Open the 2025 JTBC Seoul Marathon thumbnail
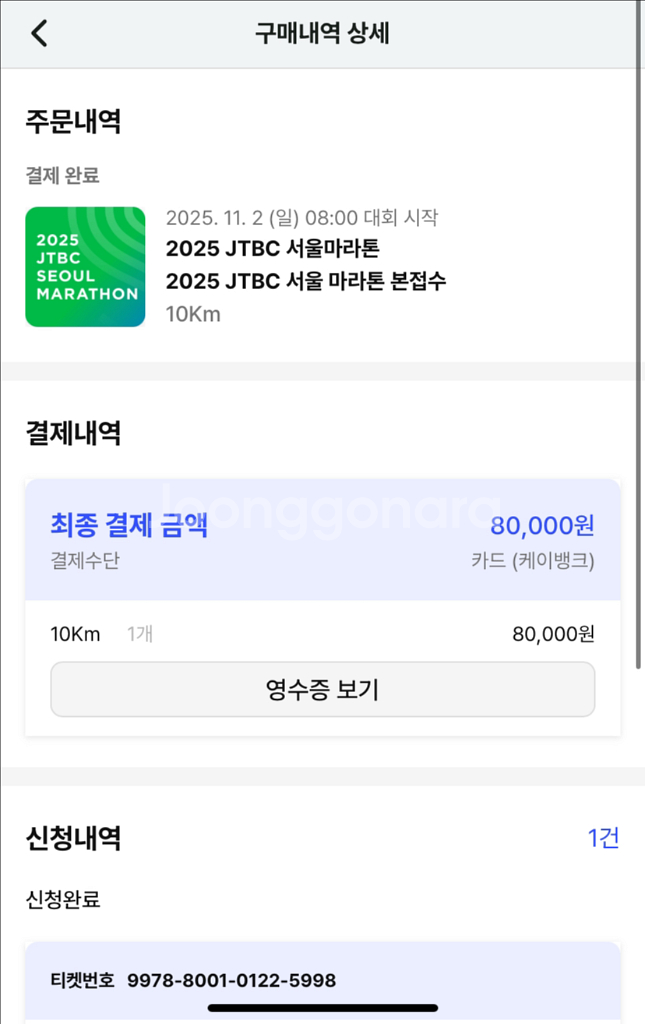This screenshot has width=645, height=1024. (x=85, y=267)
